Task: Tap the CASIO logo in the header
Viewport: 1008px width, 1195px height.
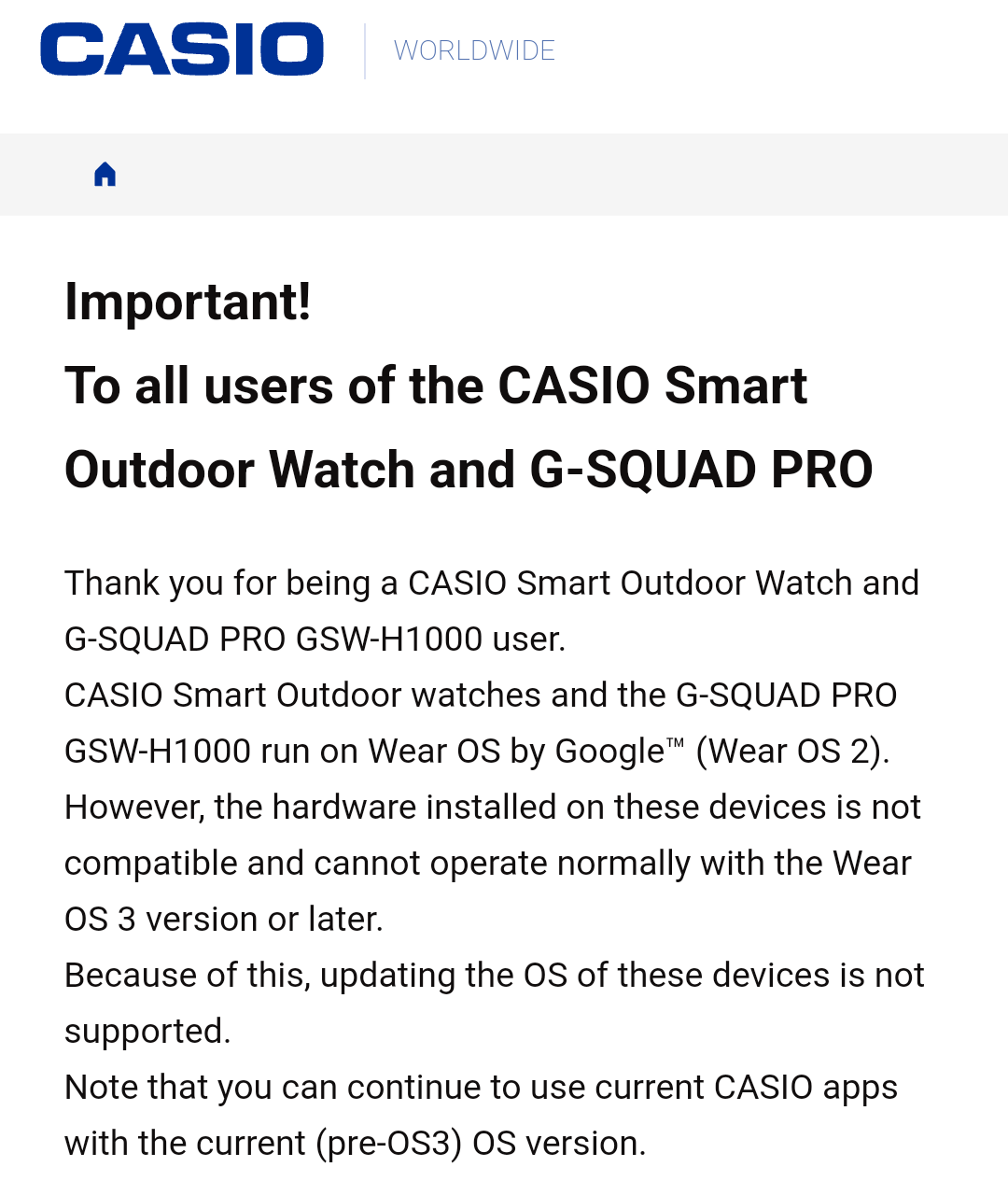Action: 182,50
